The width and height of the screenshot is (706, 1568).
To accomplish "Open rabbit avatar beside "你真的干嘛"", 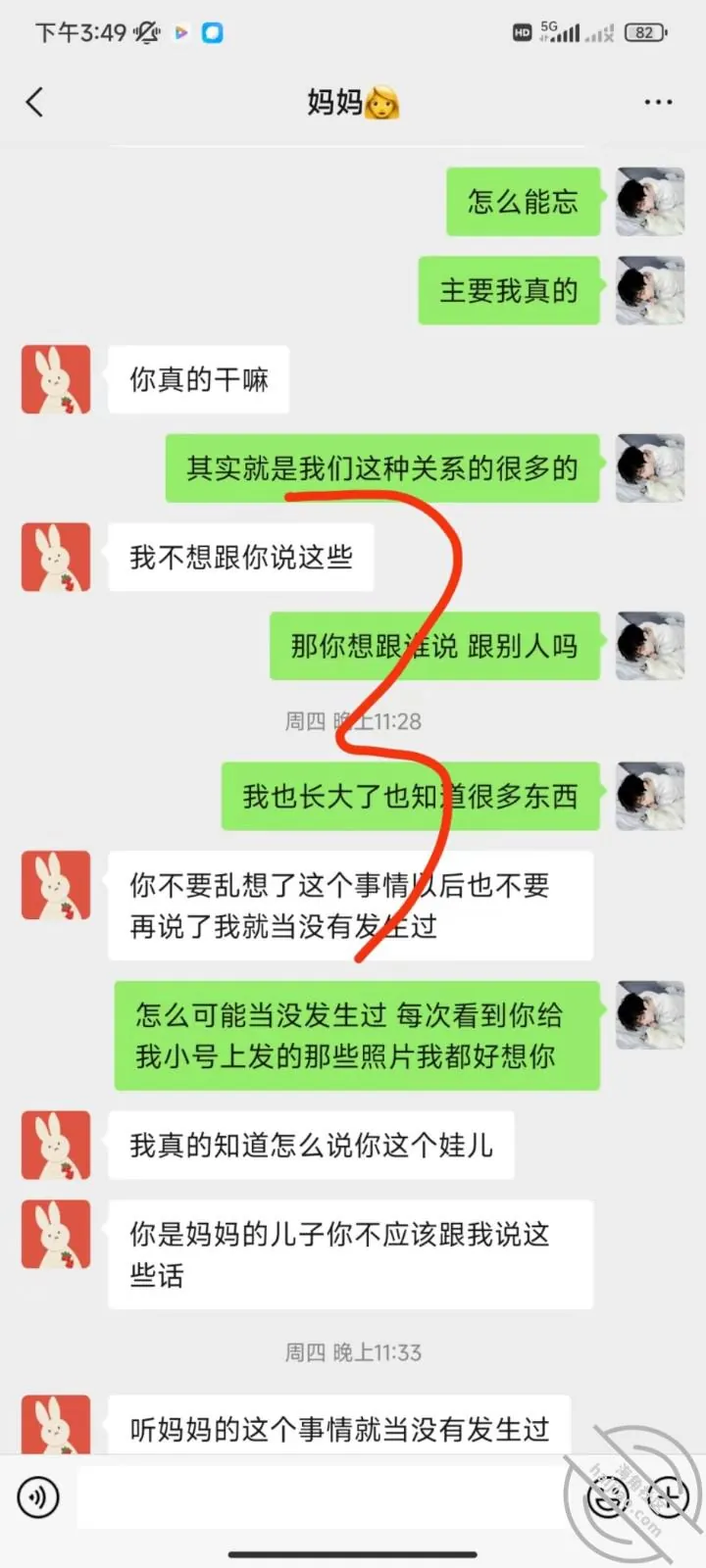I will [x=56, y=379].
